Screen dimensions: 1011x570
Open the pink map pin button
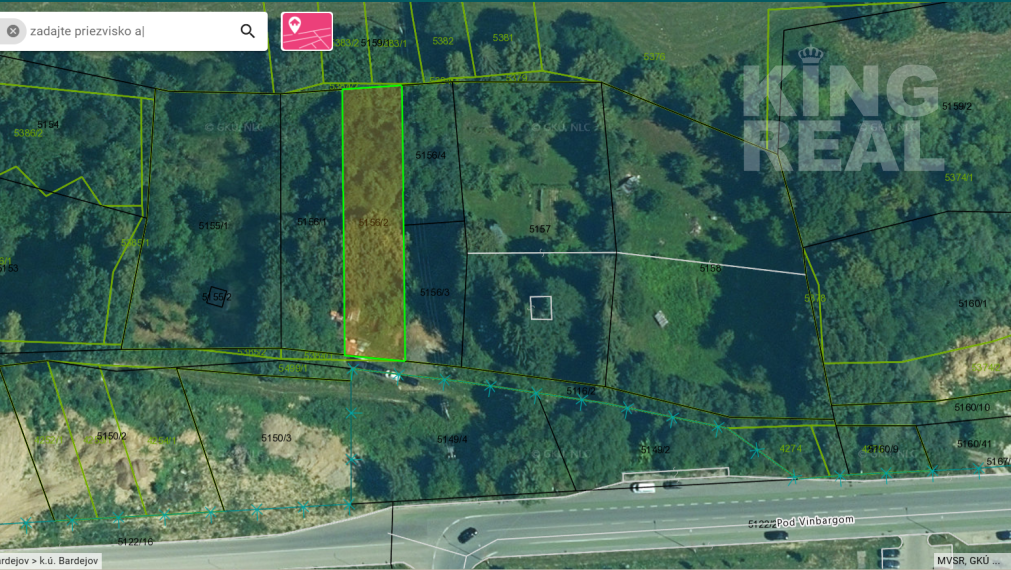[x=306, y=31]
